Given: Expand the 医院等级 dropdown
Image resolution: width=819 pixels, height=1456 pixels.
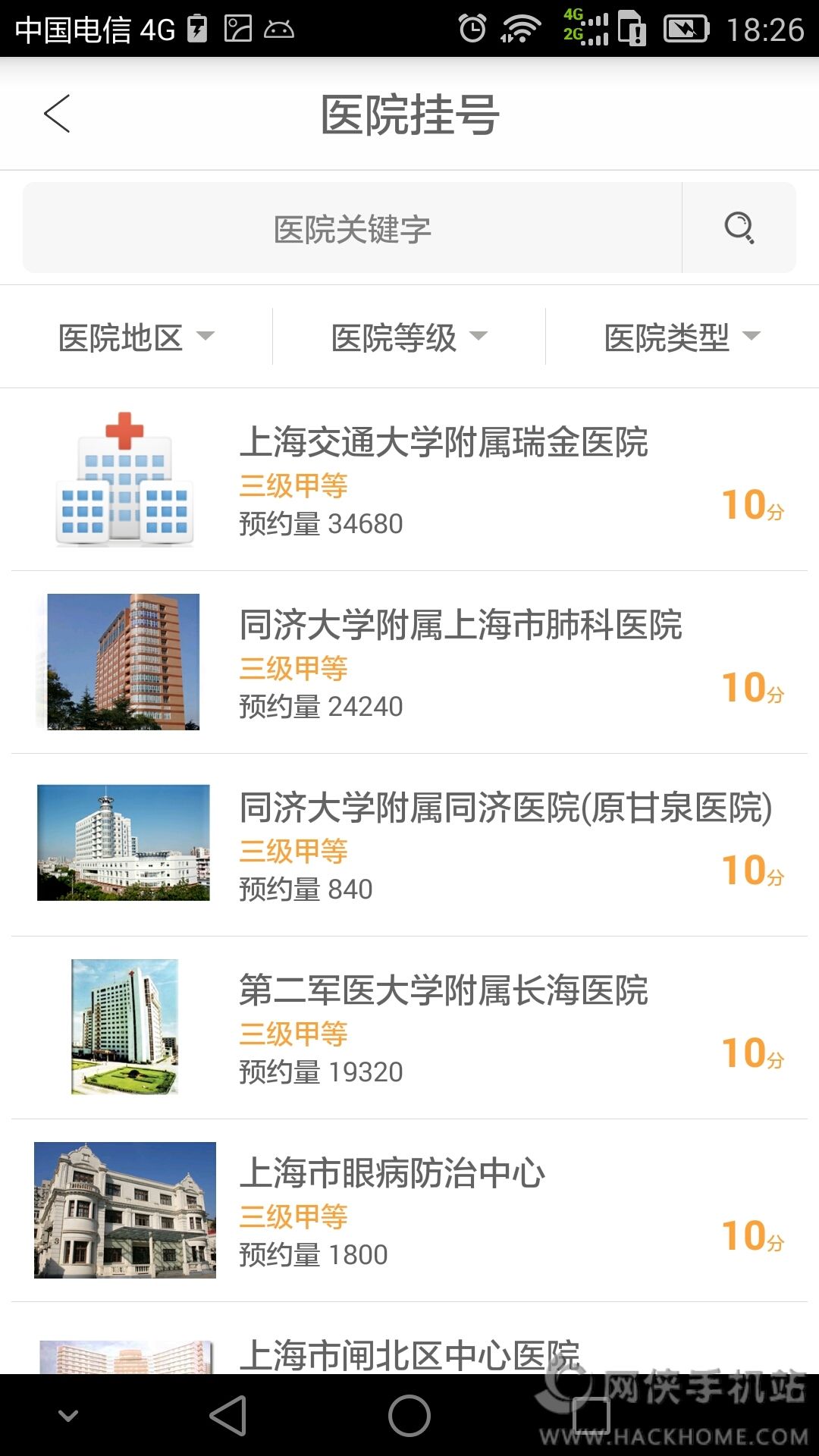Looking at the screenshot, I should [409, 337].
